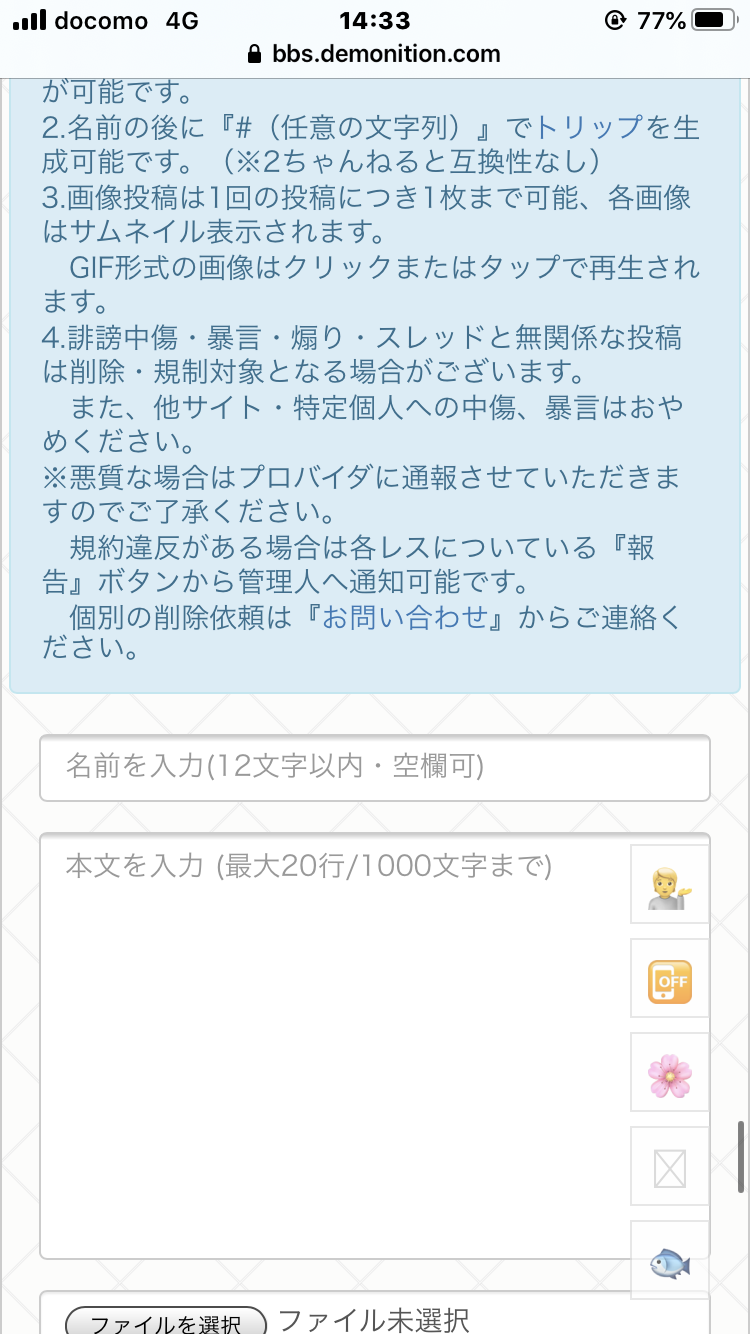The height and width of the screenshot is (1334, 750).
Task: Select the orange OFF phone emoji
Action: point(669,979)
